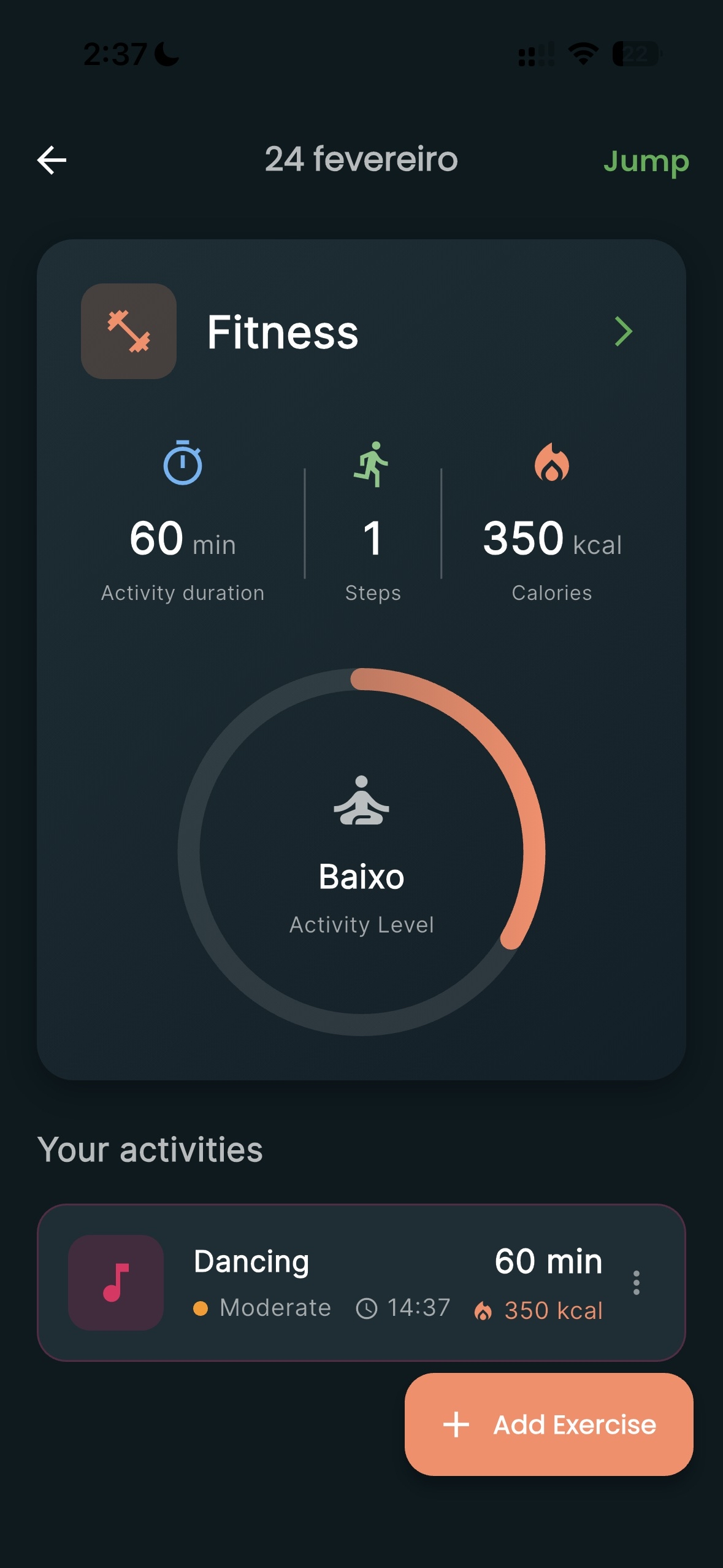Tap the meditation figure inside activity ring
This screenshot has width=723, height=1568.
[x=362, y=804]
